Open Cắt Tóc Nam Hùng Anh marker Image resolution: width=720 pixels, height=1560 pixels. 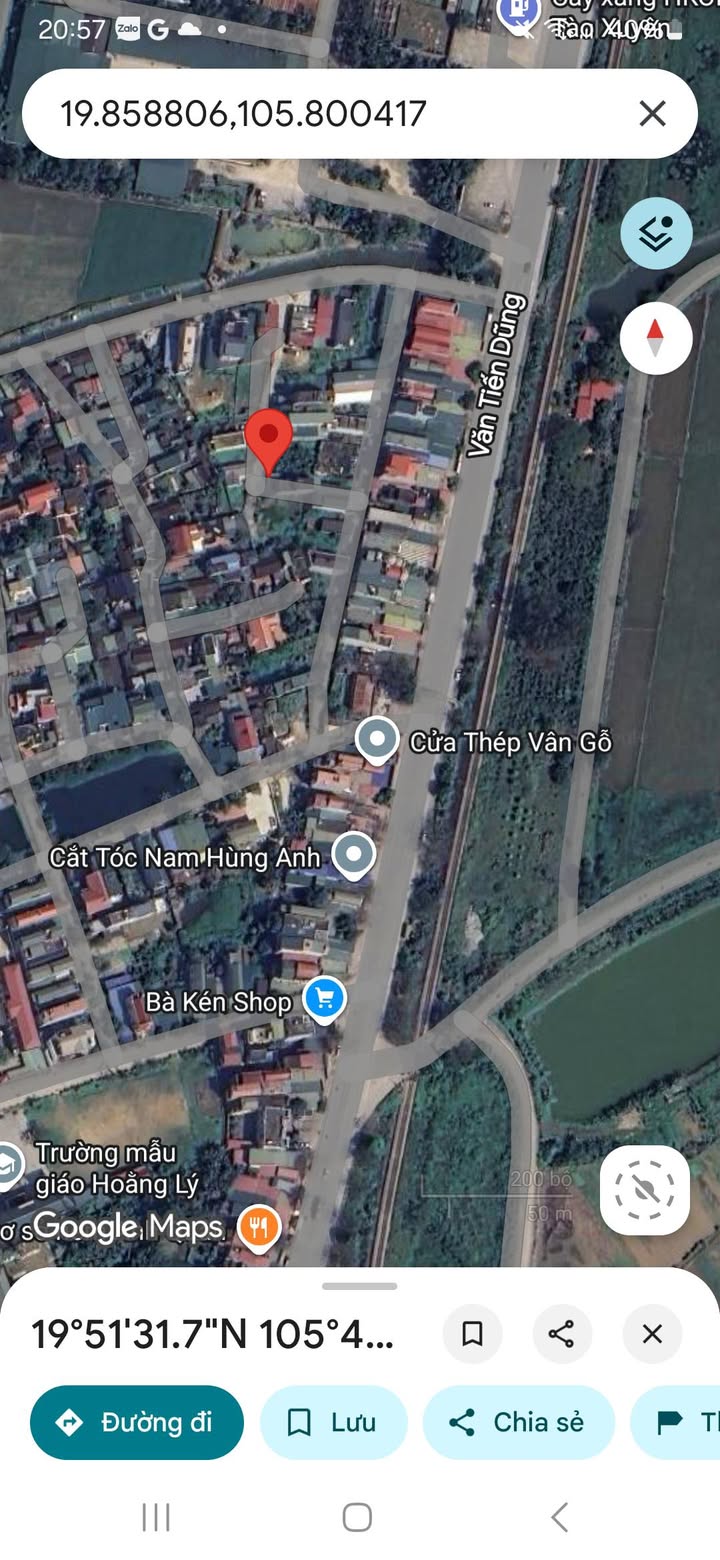tap(352, 857)
